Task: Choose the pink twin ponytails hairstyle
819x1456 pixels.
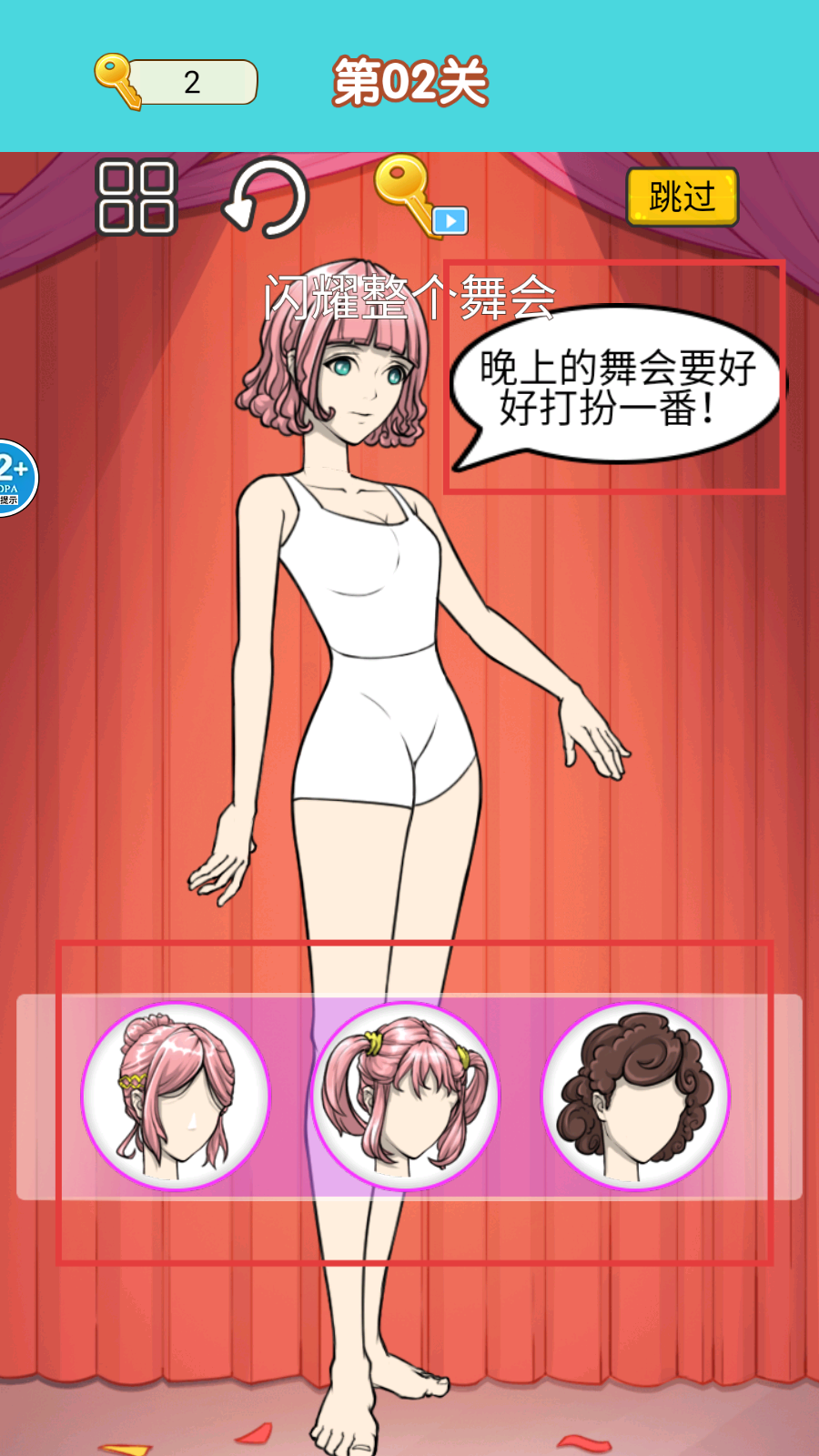Action: 406,1097
